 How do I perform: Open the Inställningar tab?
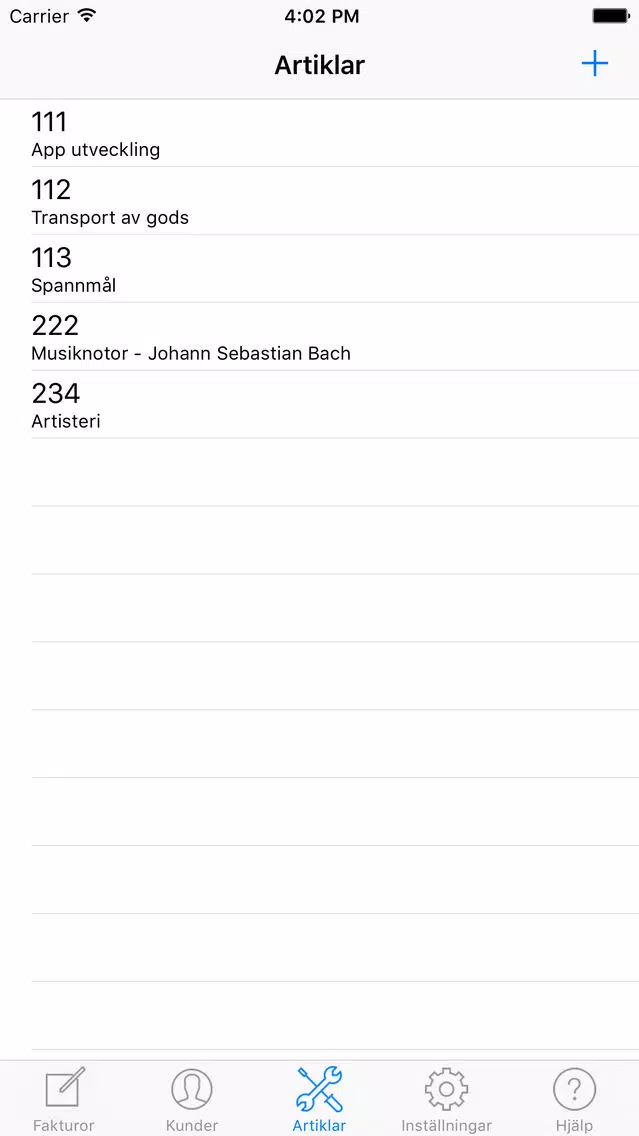coord(447,1099)
